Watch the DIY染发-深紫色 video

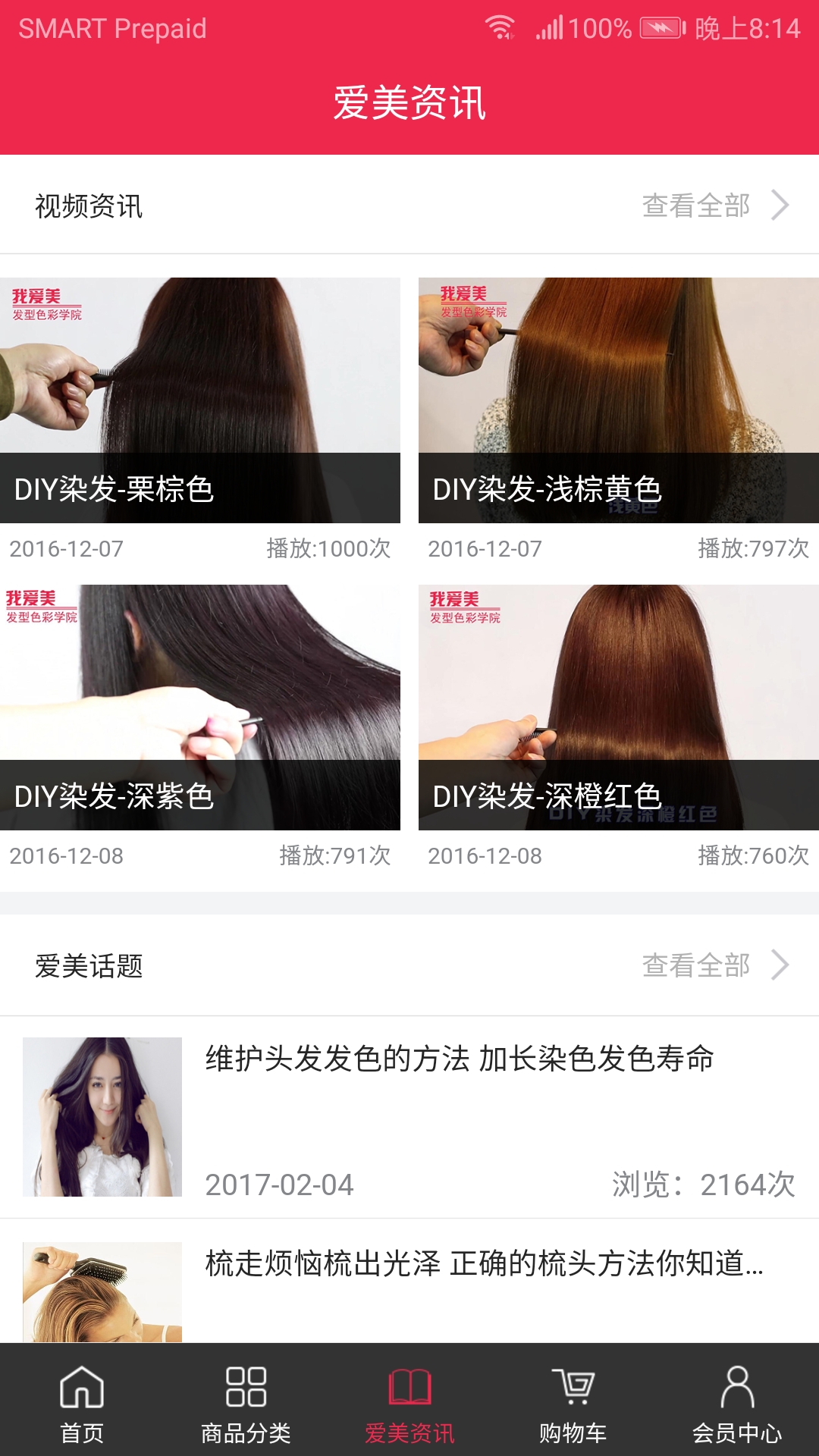tap(200, 707)
